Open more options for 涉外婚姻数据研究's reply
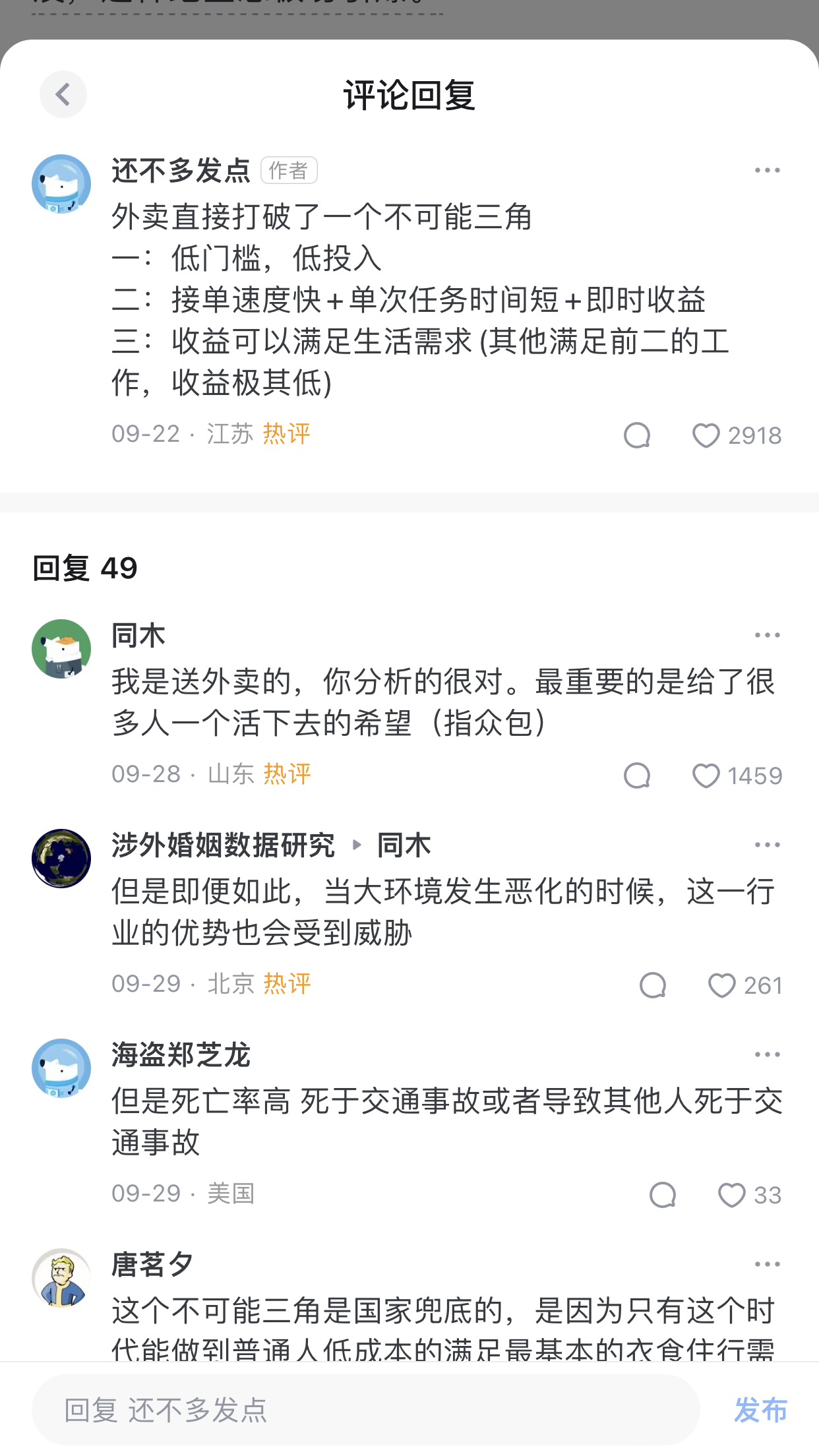819x1456 pixels. coord(767,845)
